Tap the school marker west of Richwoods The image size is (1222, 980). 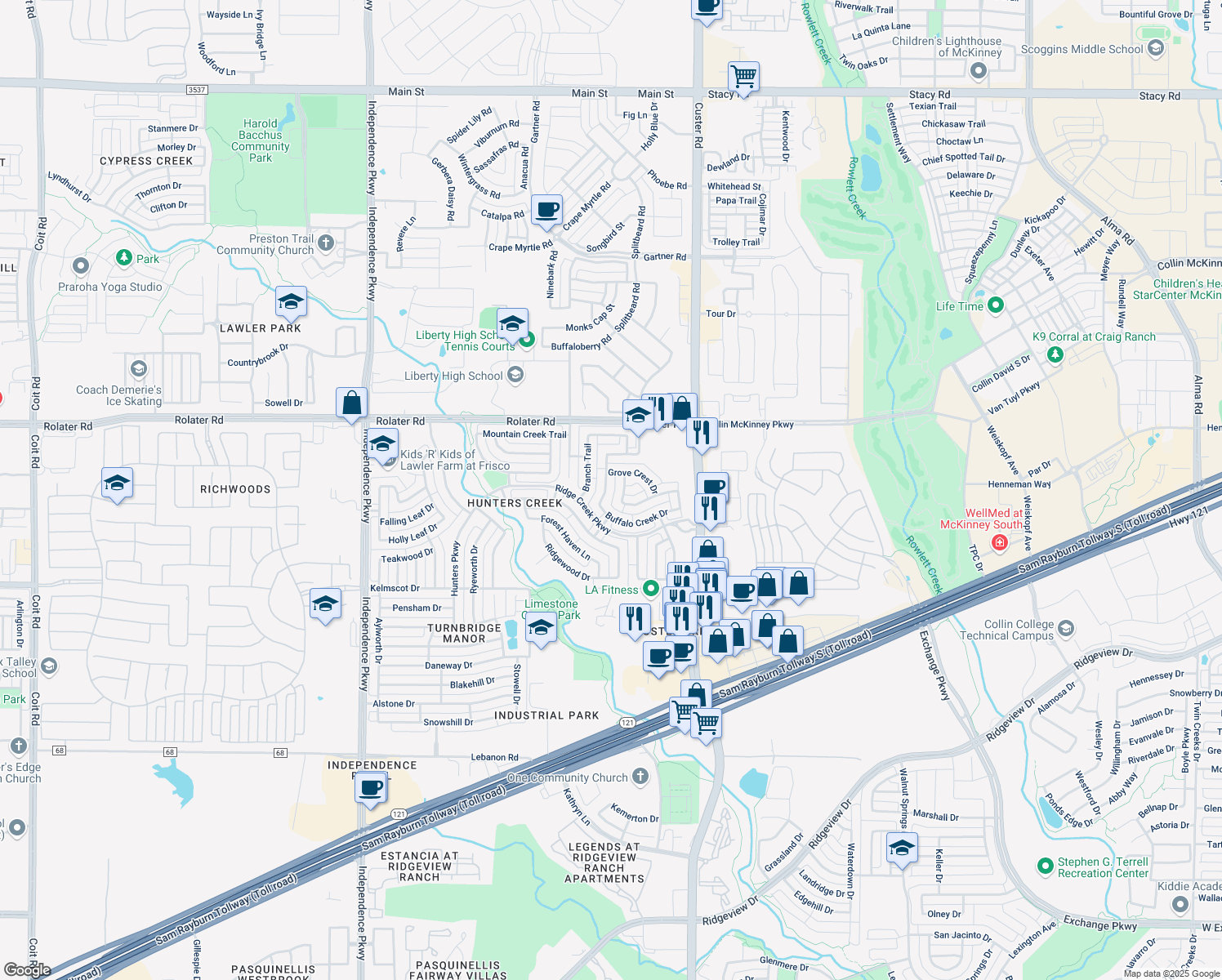coord(117,483)
